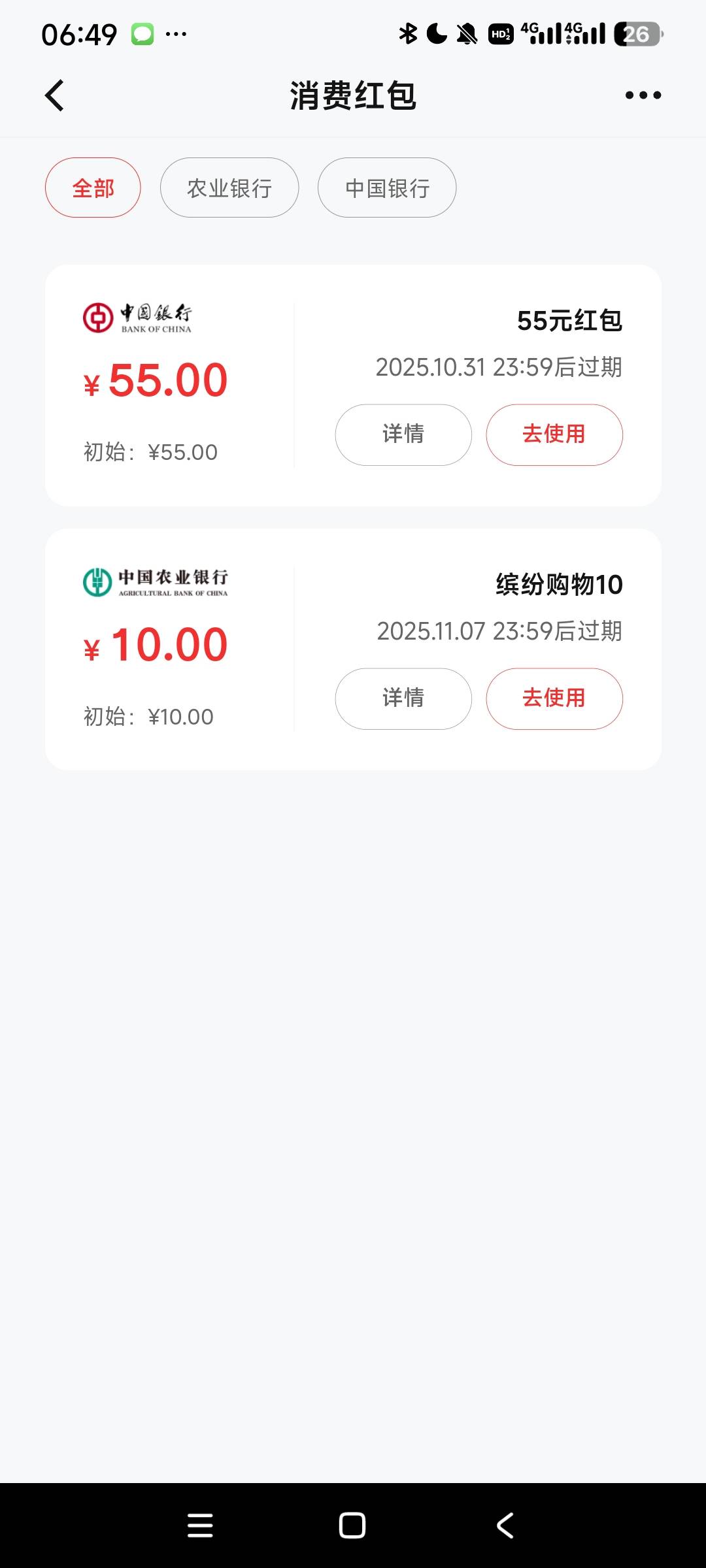The height and width of the screenshot is (1568, 706).
Task: Tap 去使用 on the 55元红包
Action: (x=554, y=434)
